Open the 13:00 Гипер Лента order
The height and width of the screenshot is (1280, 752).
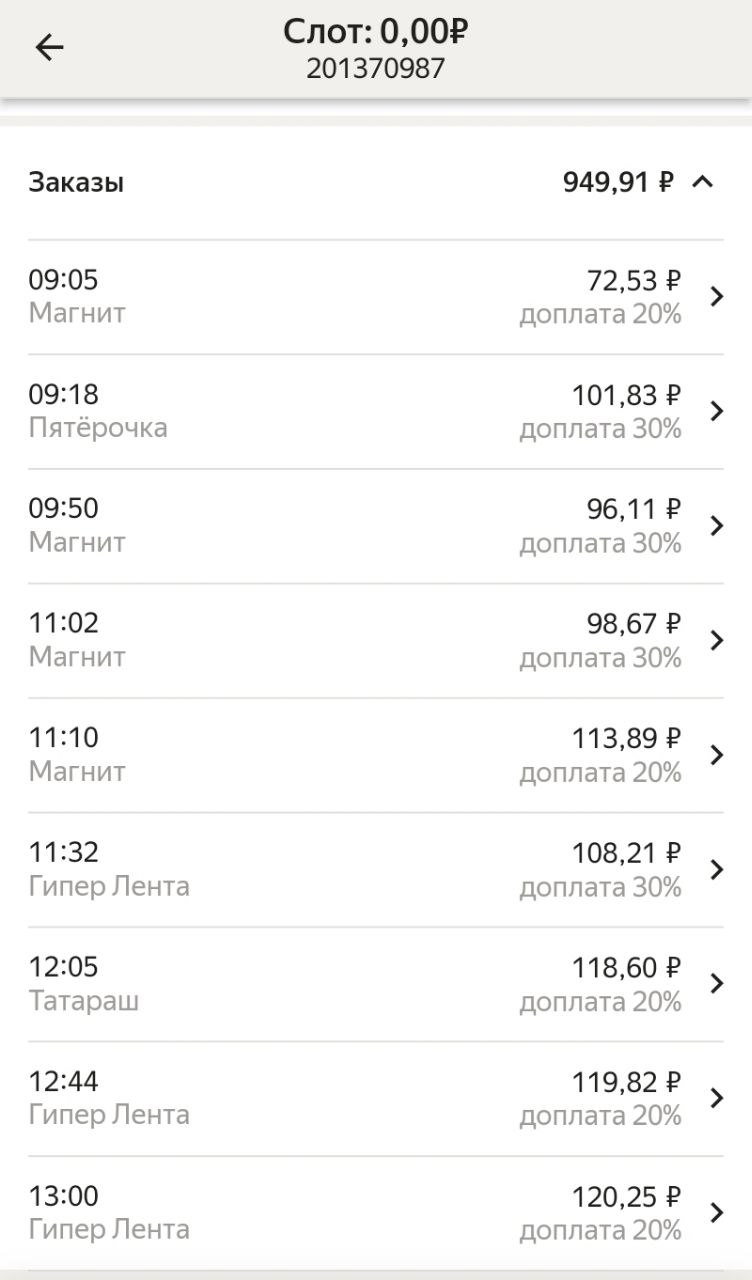tap(375, 1212)
